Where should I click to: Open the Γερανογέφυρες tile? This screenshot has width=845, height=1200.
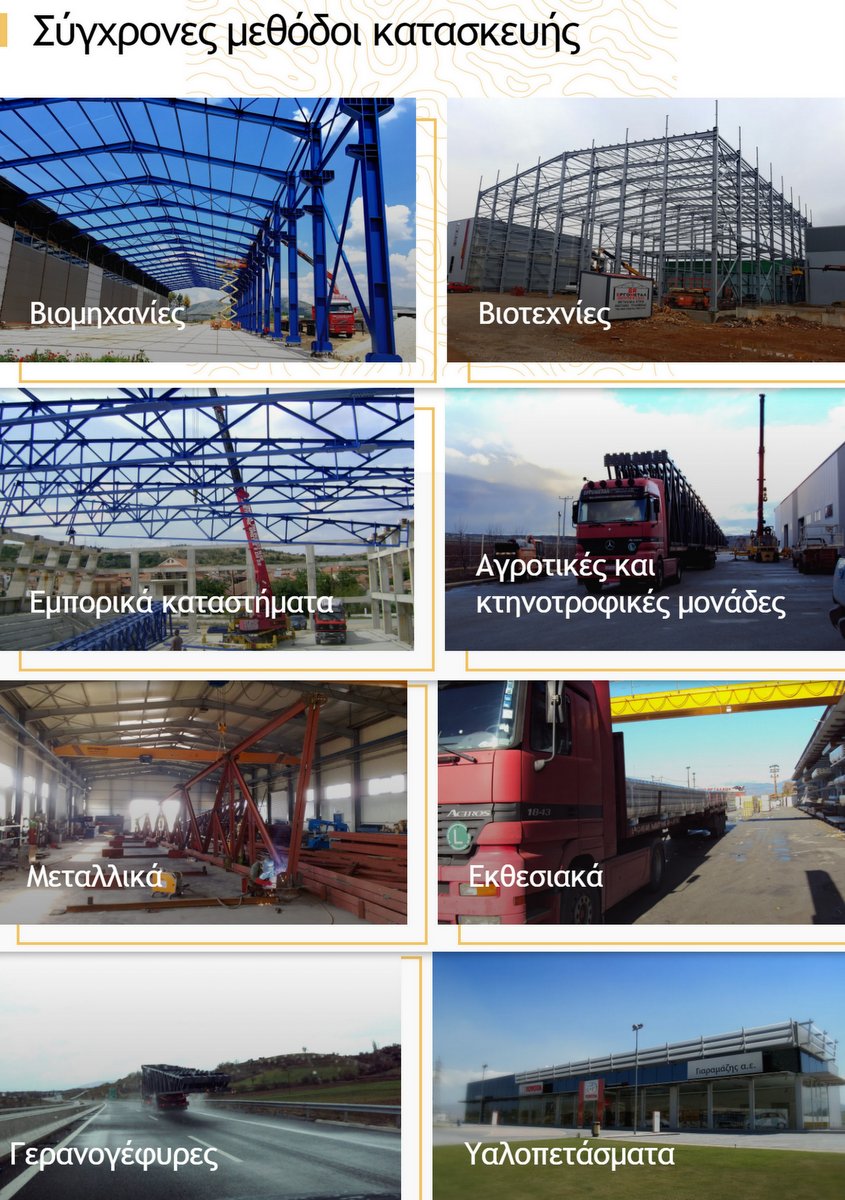200,1077
